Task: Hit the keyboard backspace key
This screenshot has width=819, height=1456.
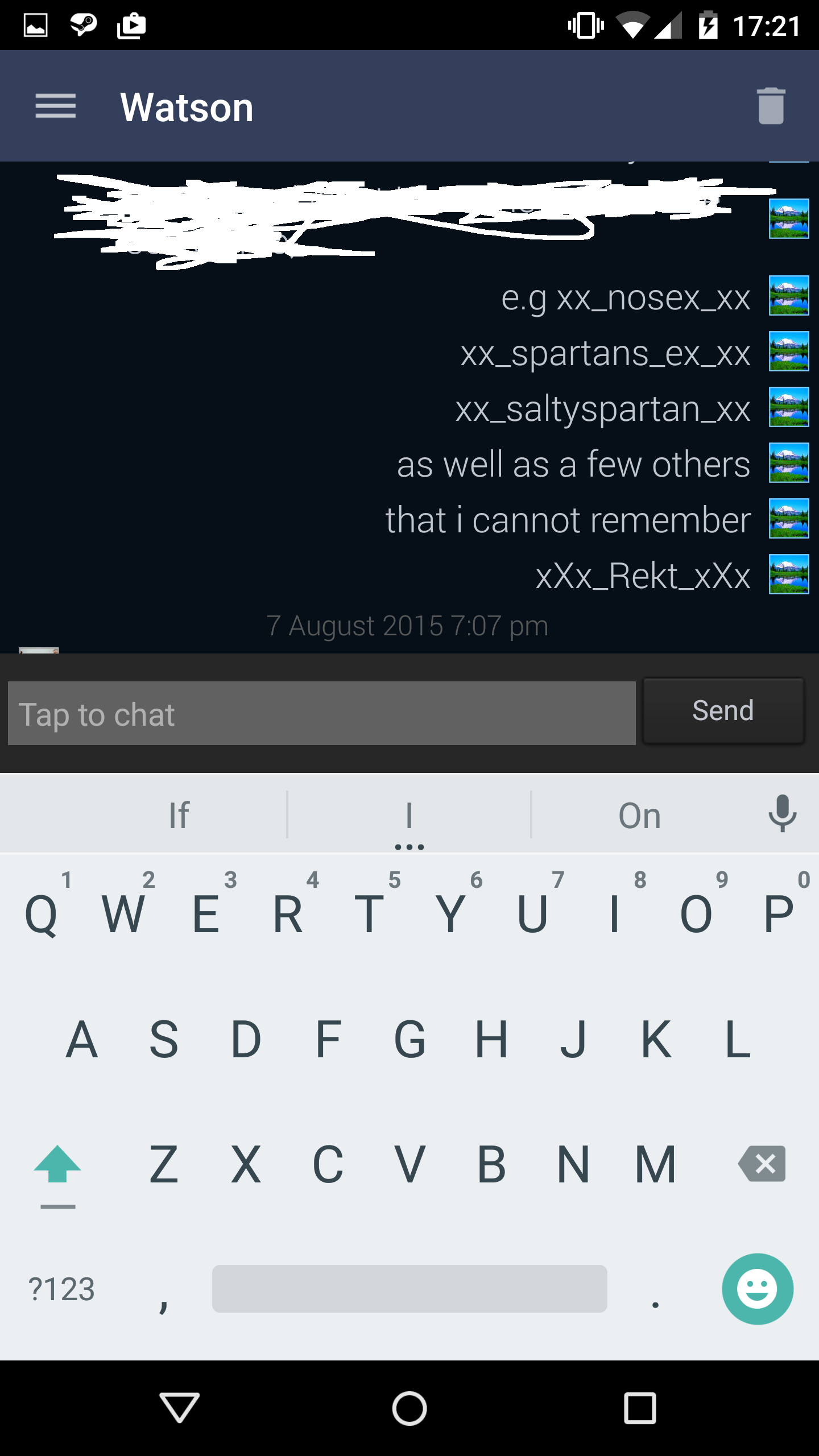Action: [762, 1164]
